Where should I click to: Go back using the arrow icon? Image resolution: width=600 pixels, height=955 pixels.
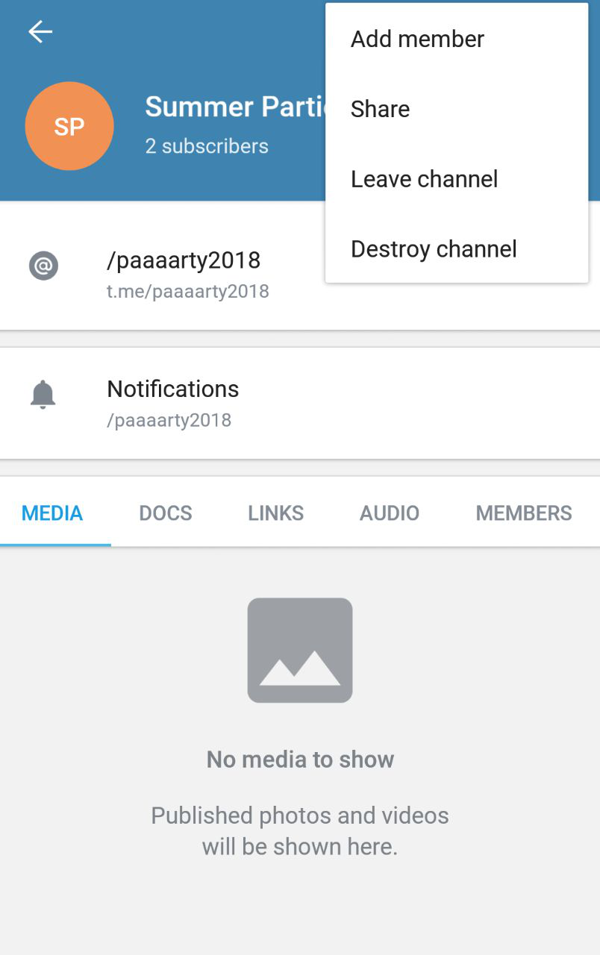[x=40, y=32]
